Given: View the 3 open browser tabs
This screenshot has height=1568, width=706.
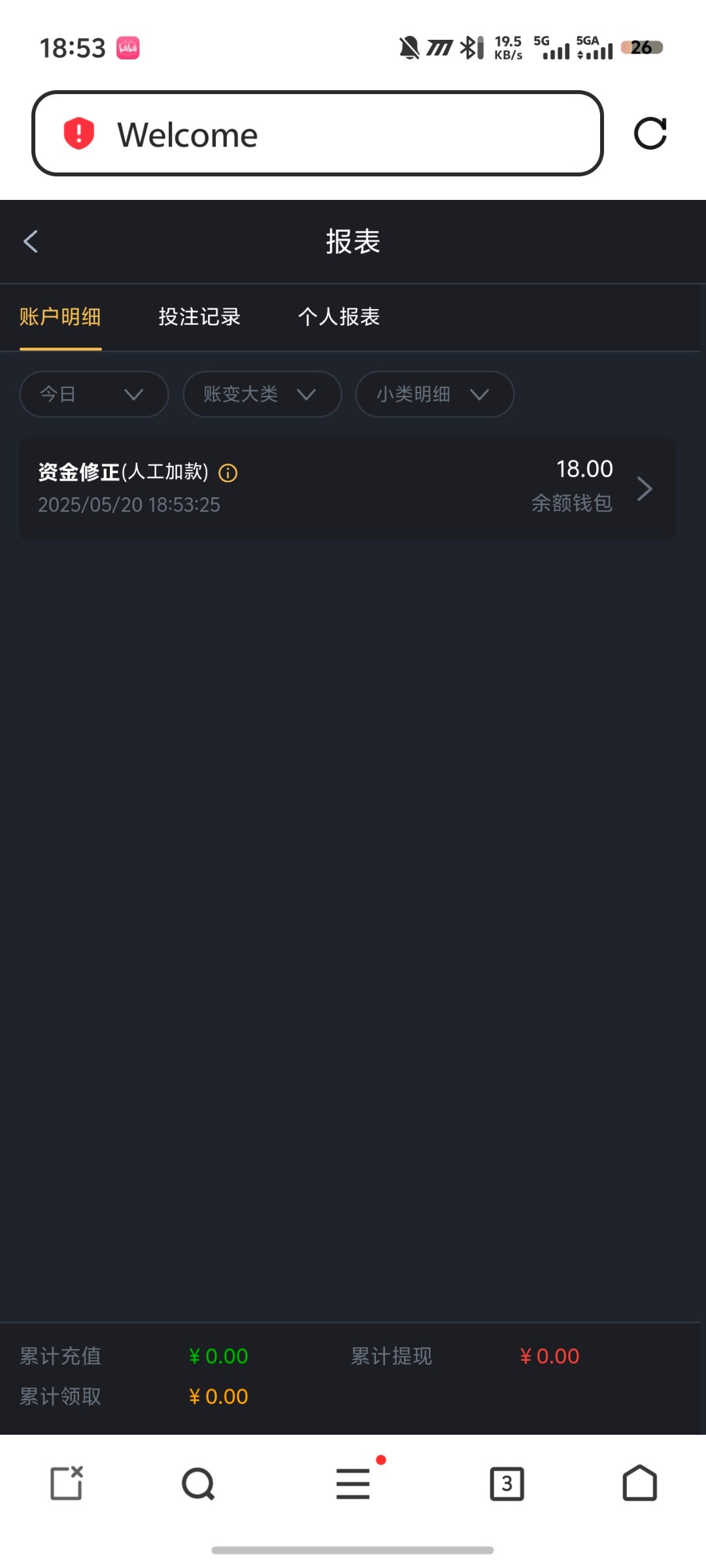Looking at the screenshot, I should pos(507,1484).
